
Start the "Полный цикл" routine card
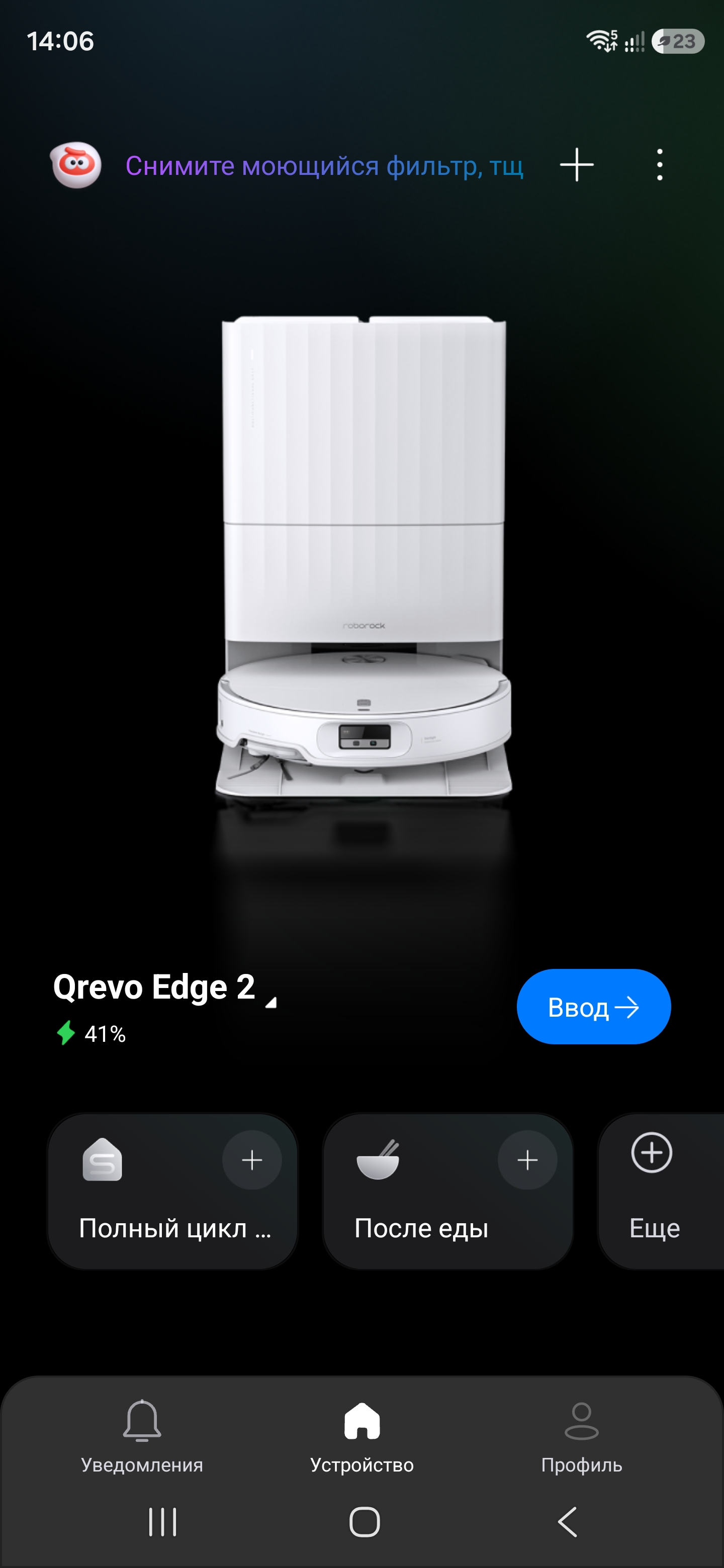(x=173, y=1191)
